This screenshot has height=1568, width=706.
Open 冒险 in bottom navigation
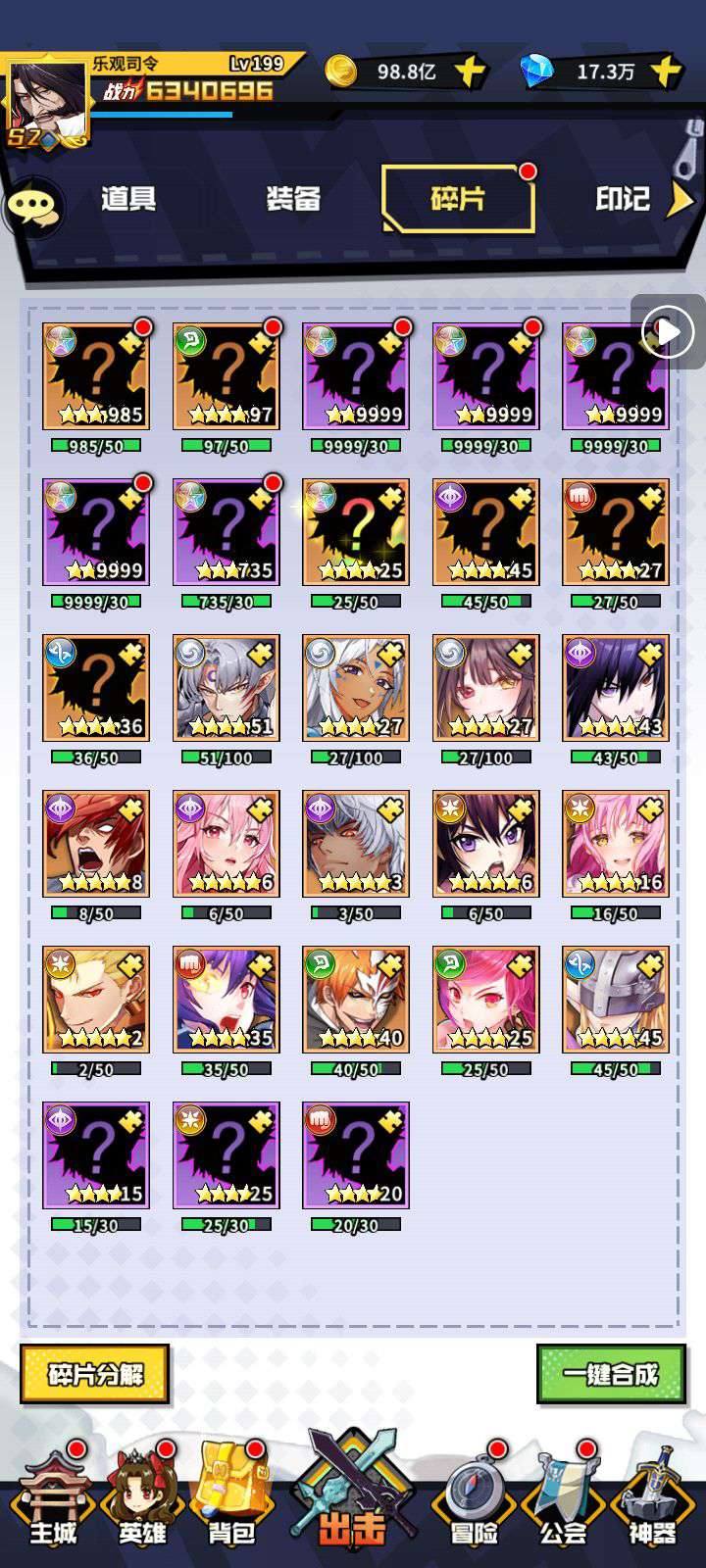(x=475, y=1499)
